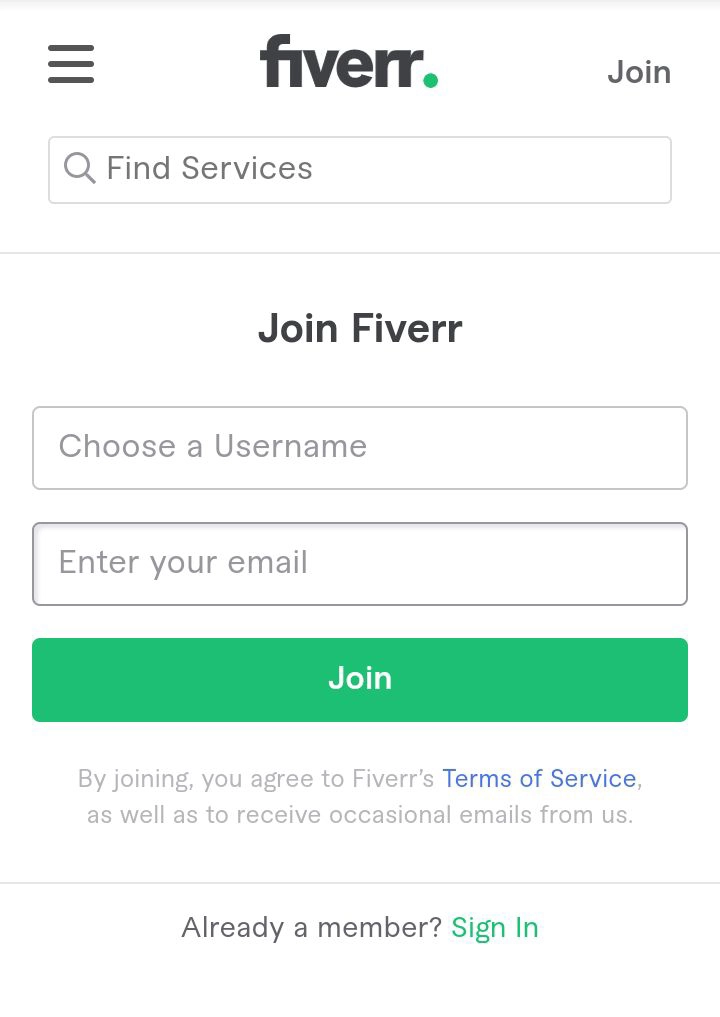Tap the green Join button
Viewport: 720px width, 1017px height.
pyautogui.click(x=360, y=679)
